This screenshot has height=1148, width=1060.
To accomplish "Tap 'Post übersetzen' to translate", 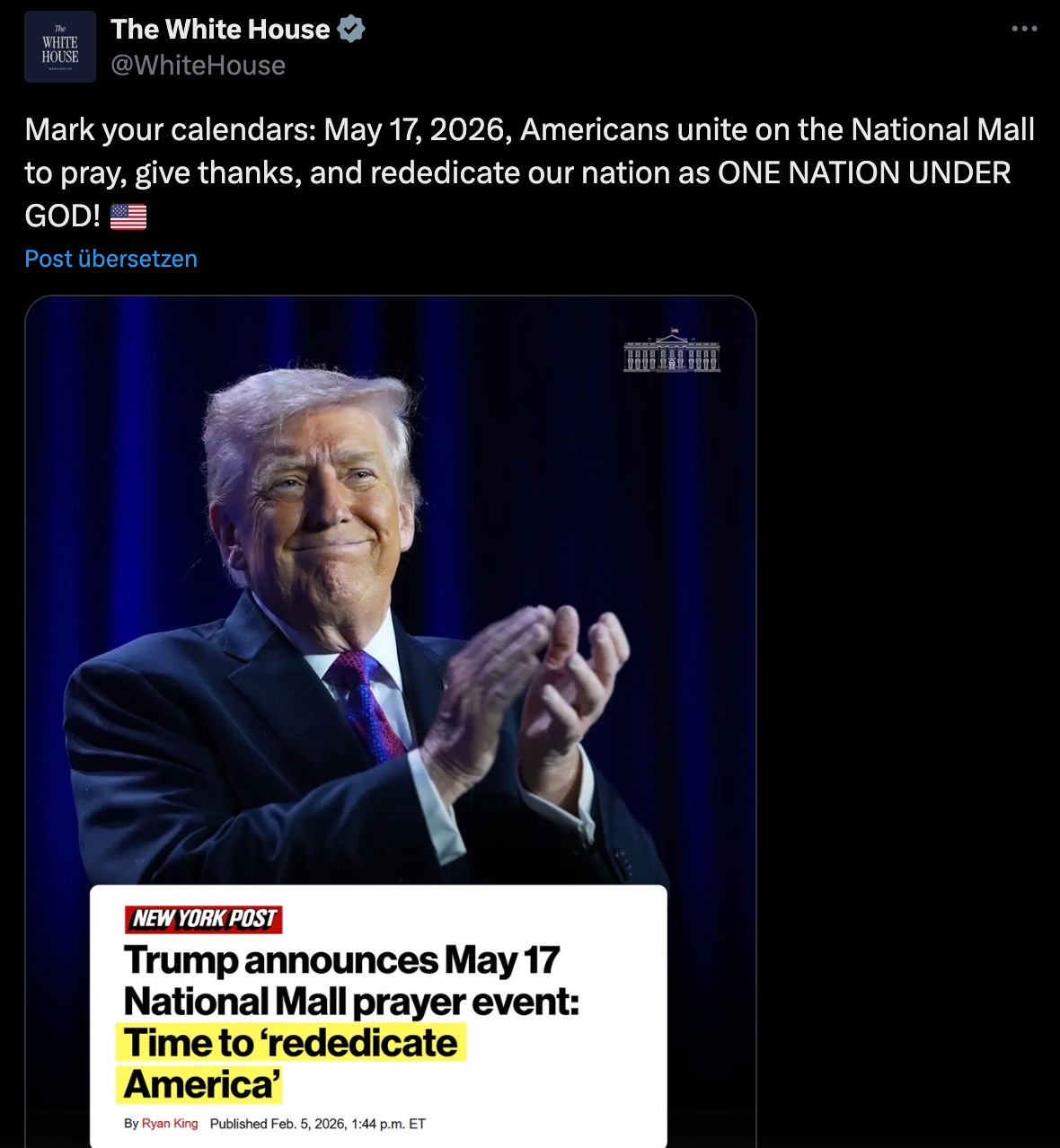I will 110,259.
